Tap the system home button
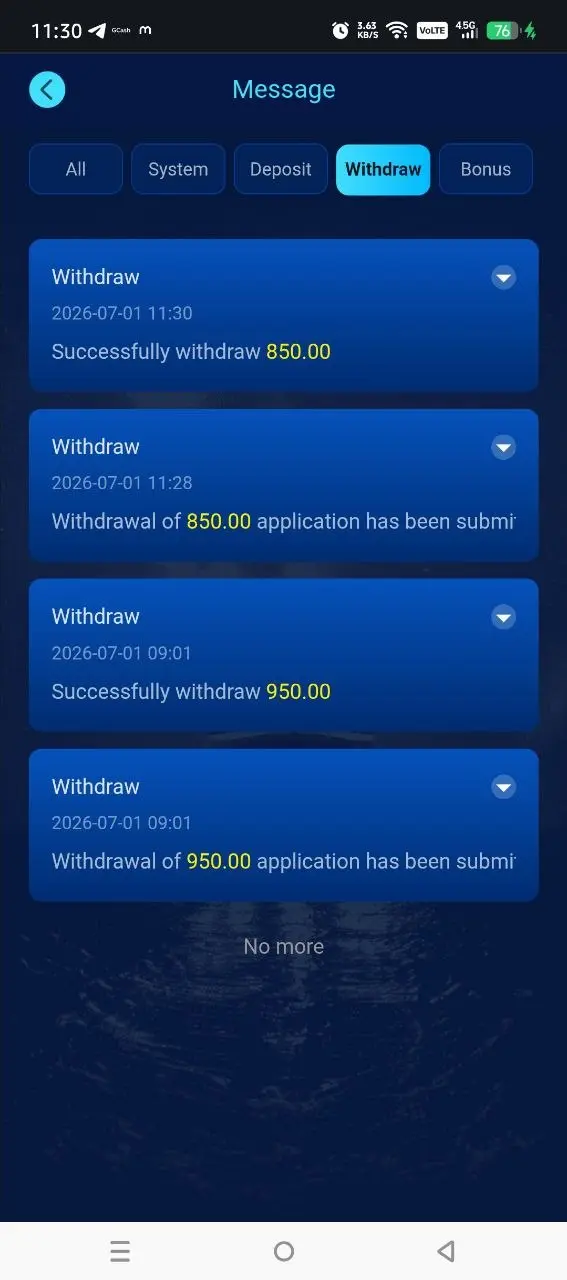 (x=284, y=1251)
